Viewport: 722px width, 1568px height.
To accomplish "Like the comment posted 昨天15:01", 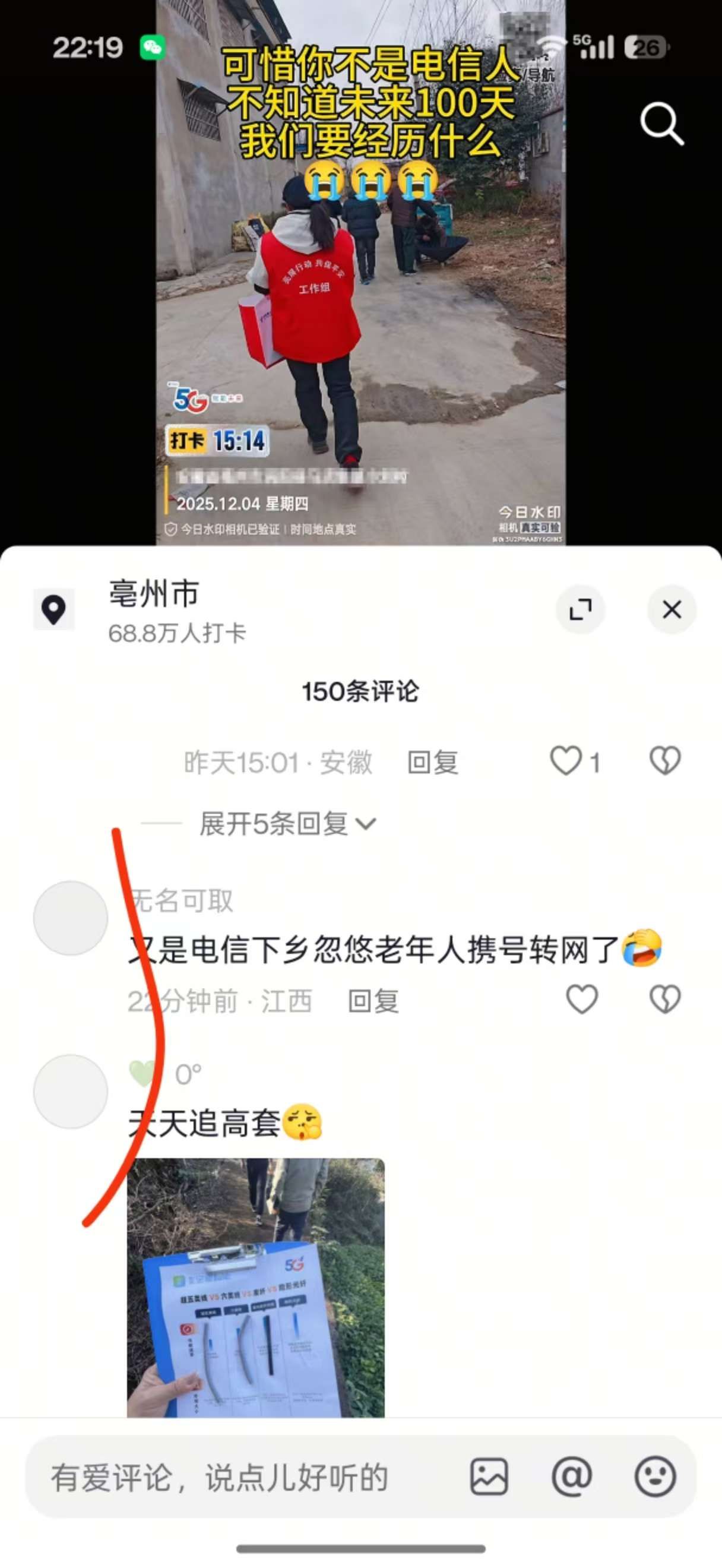I will 566,761.
